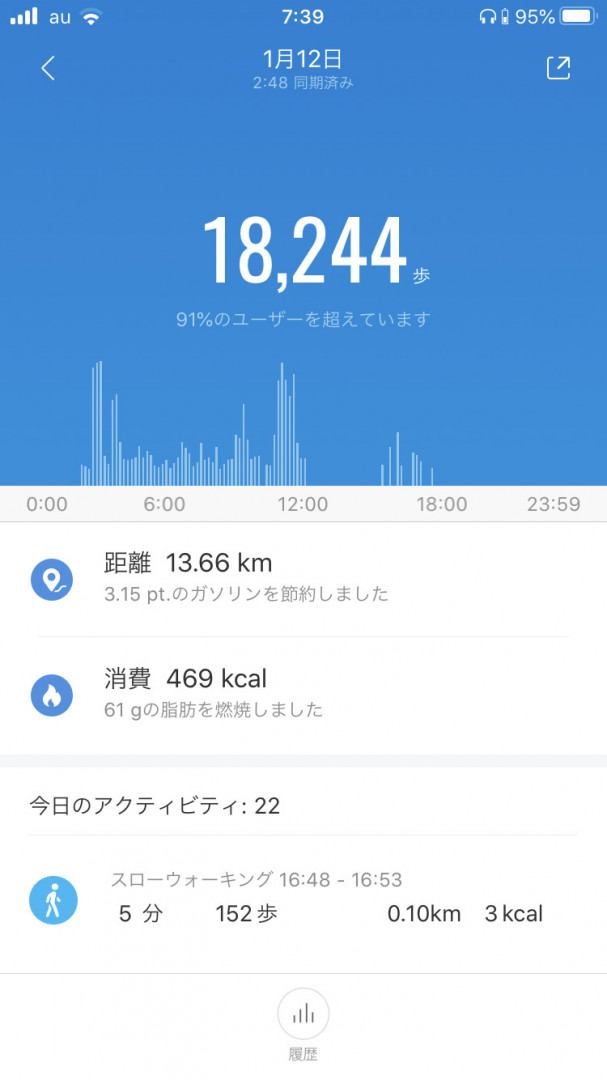
Task: Go back with the top-left arrow
Action: pos(48,68)
